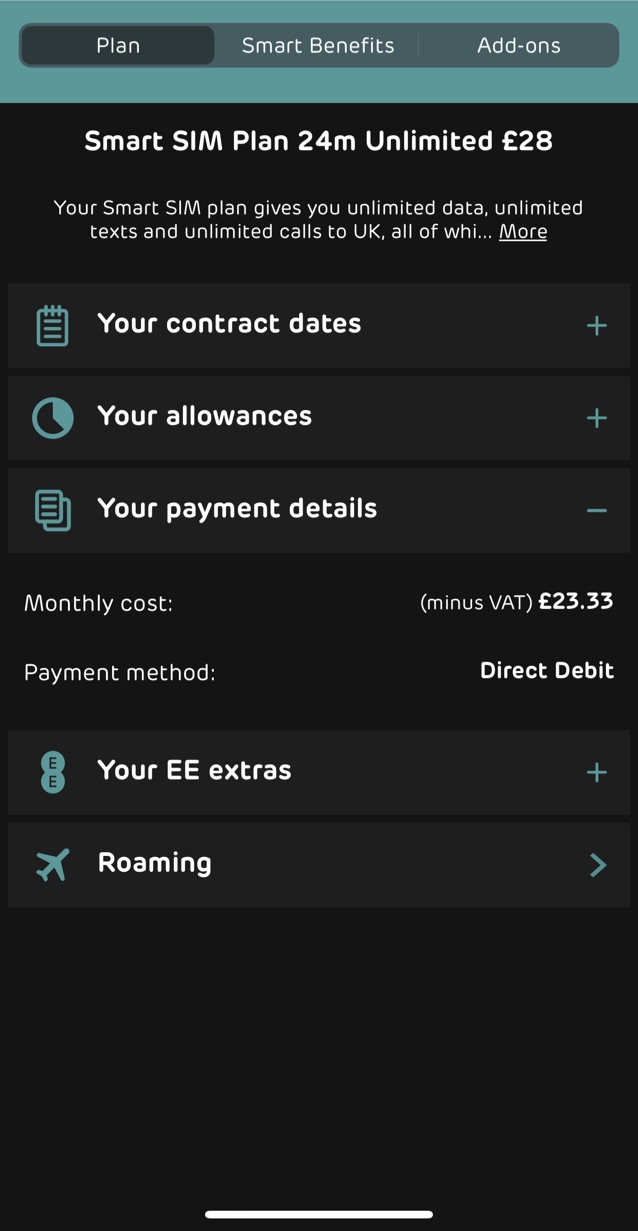Expand Your contract dates section
This screenshot has height=1231, width=638.
pos(319,325)
